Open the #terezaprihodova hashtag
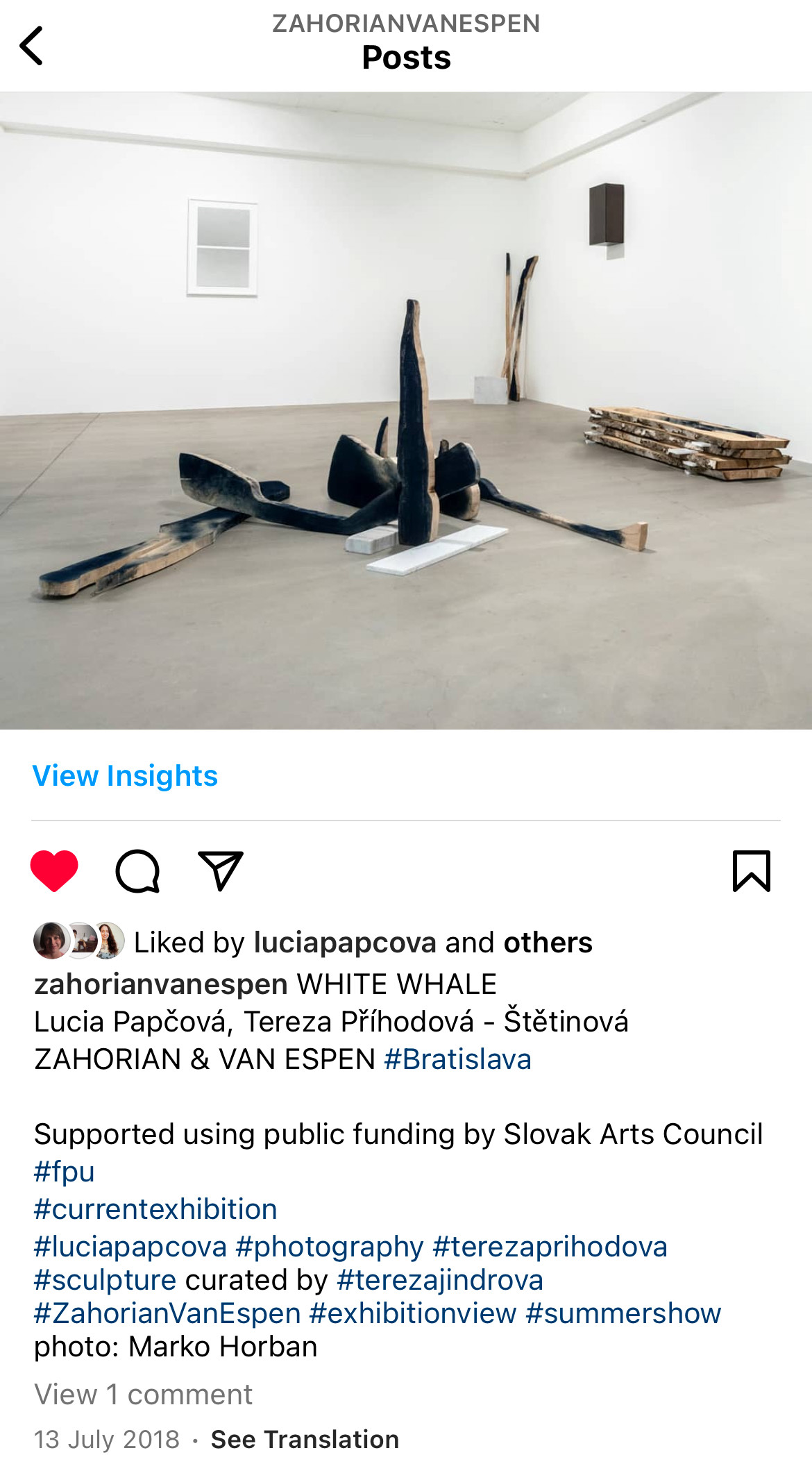The height and width of the screenshot is (1464, 812). point(550,1247)
